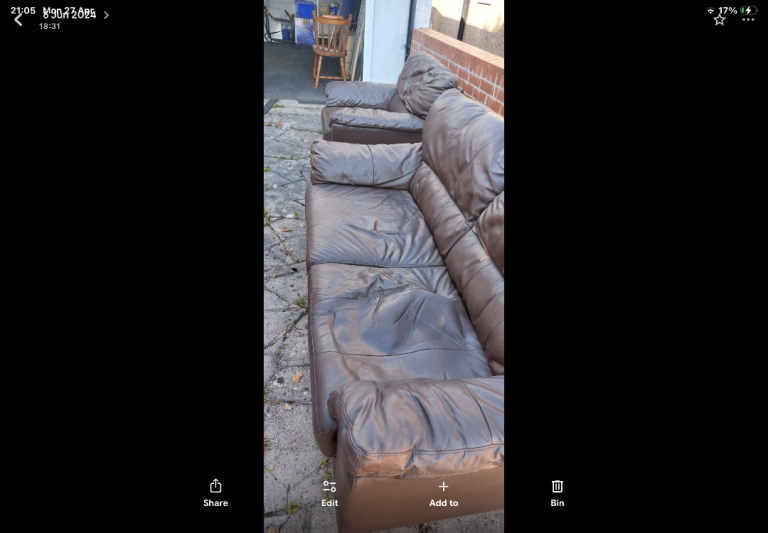The height and width of the screenshot is (533, 768).
Task: Open the overflow menu
Action: [x=748, y=19]
